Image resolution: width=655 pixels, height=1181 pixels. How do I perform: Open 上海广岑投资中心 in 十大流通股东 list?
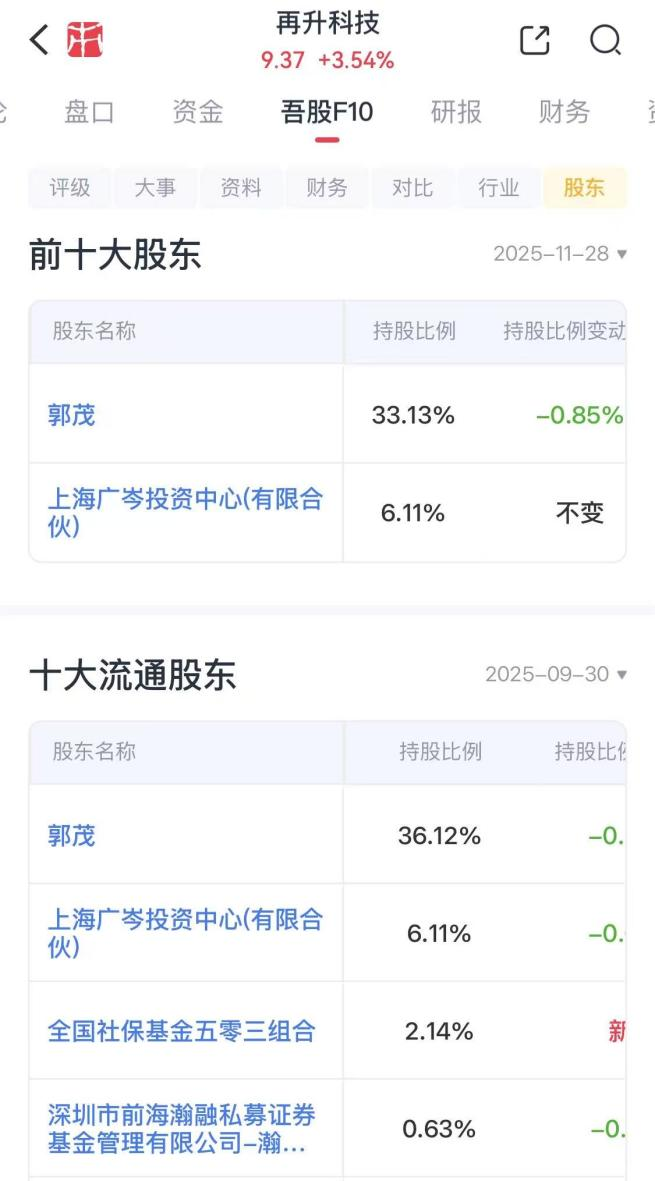[185, 933]
